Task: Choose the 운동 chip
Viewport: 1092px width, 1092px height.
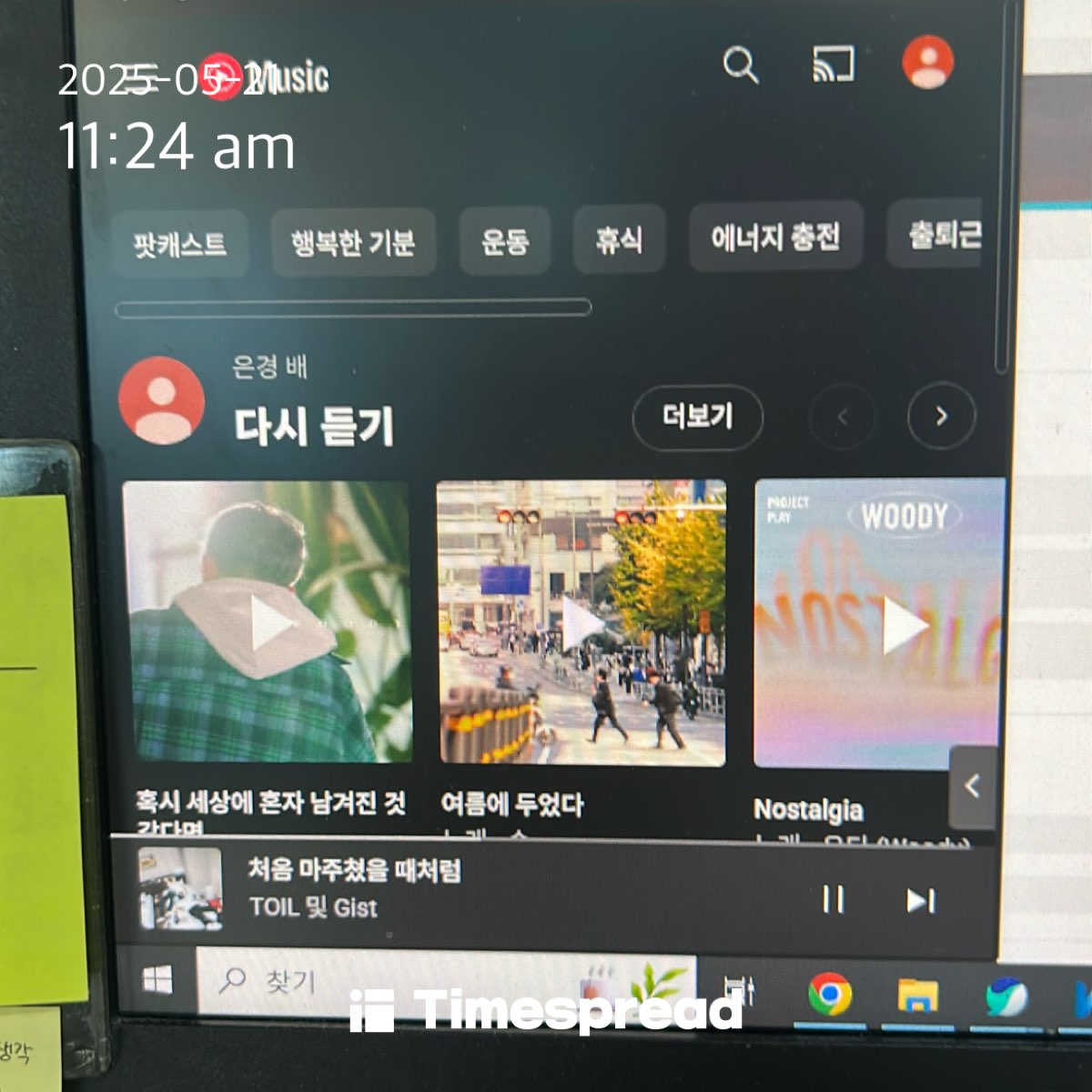Action: point(505,241)
